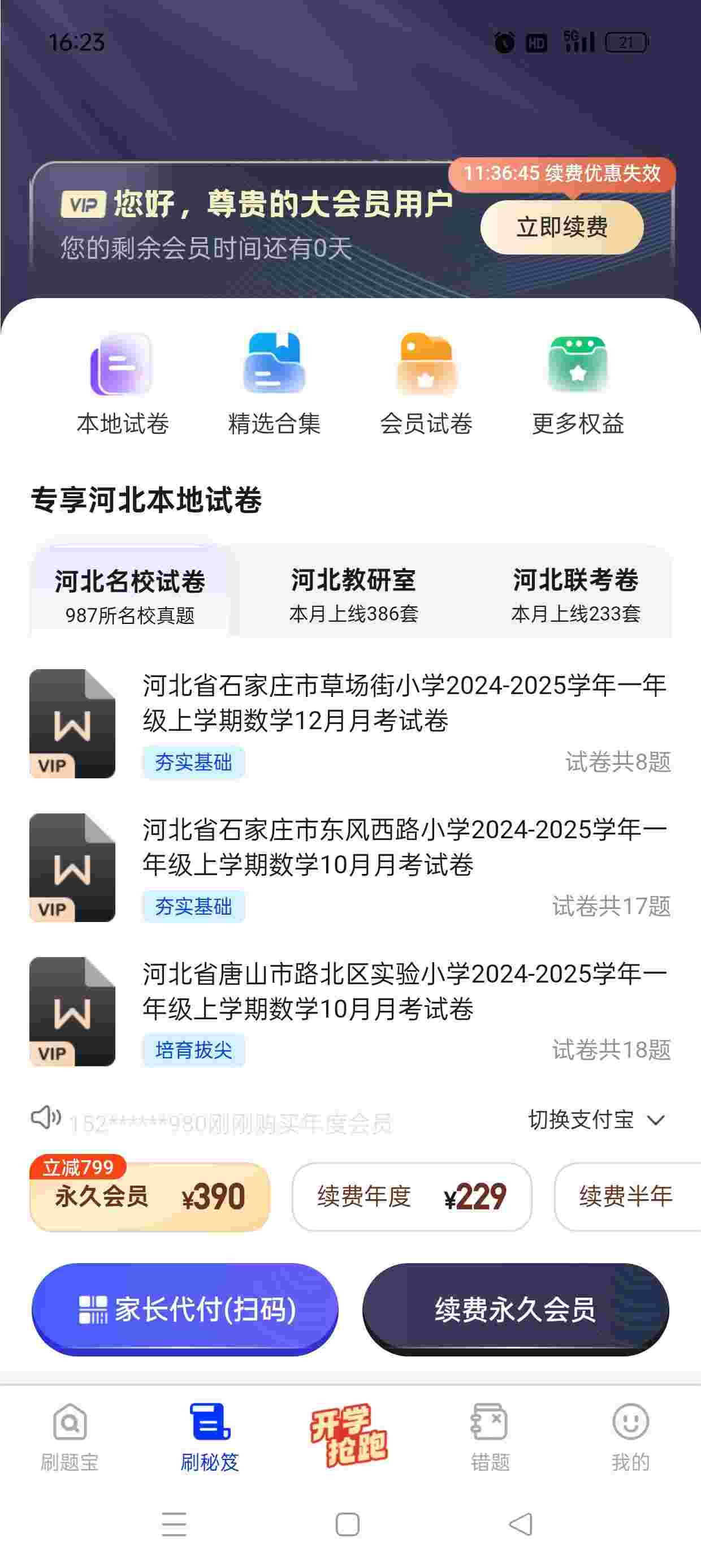Open the 东风西路小学 10月月考试卷
This screenshot has height=1568, width=701.
click(404, 847)
